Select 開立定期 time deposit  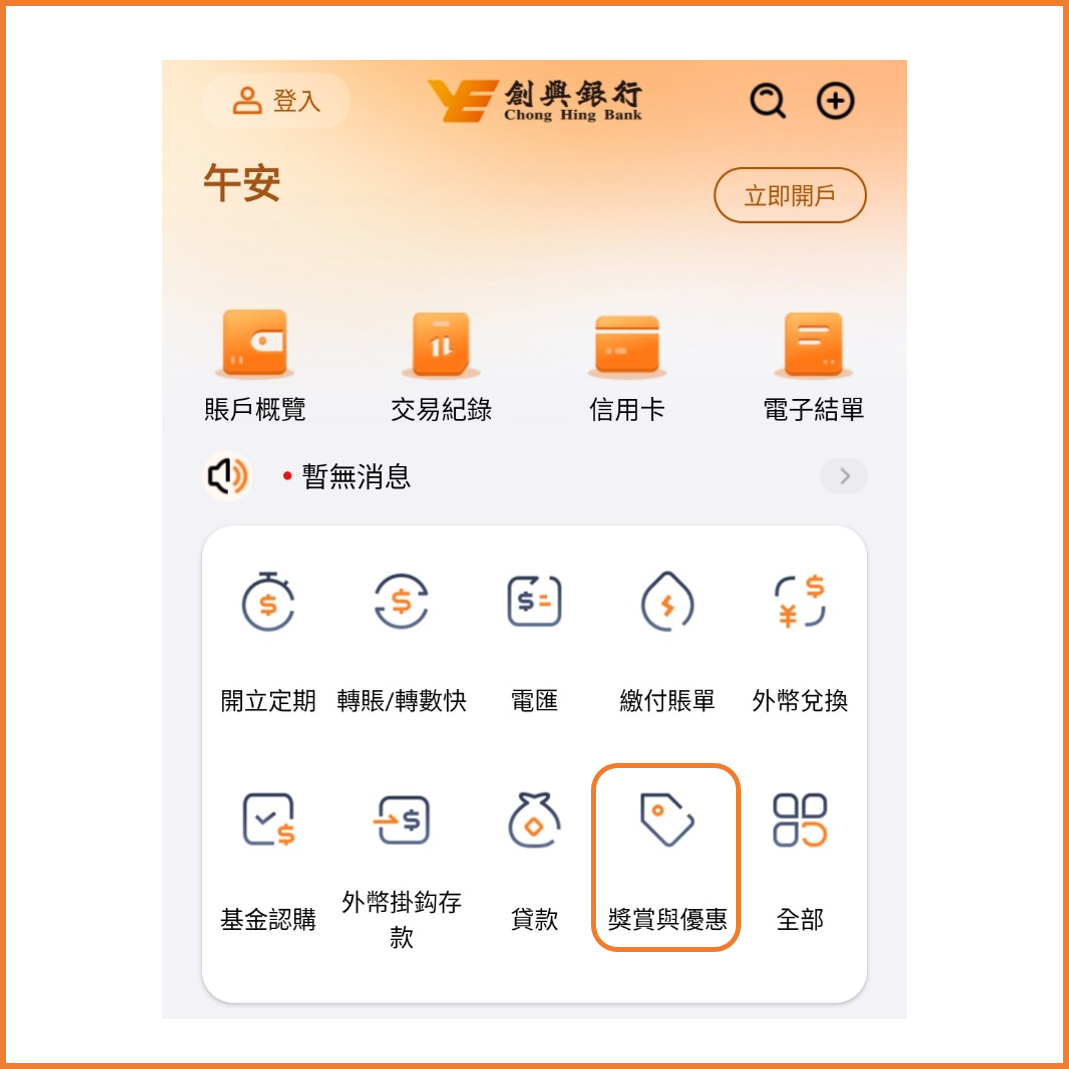pyautogui.click(x=268, y=640)
